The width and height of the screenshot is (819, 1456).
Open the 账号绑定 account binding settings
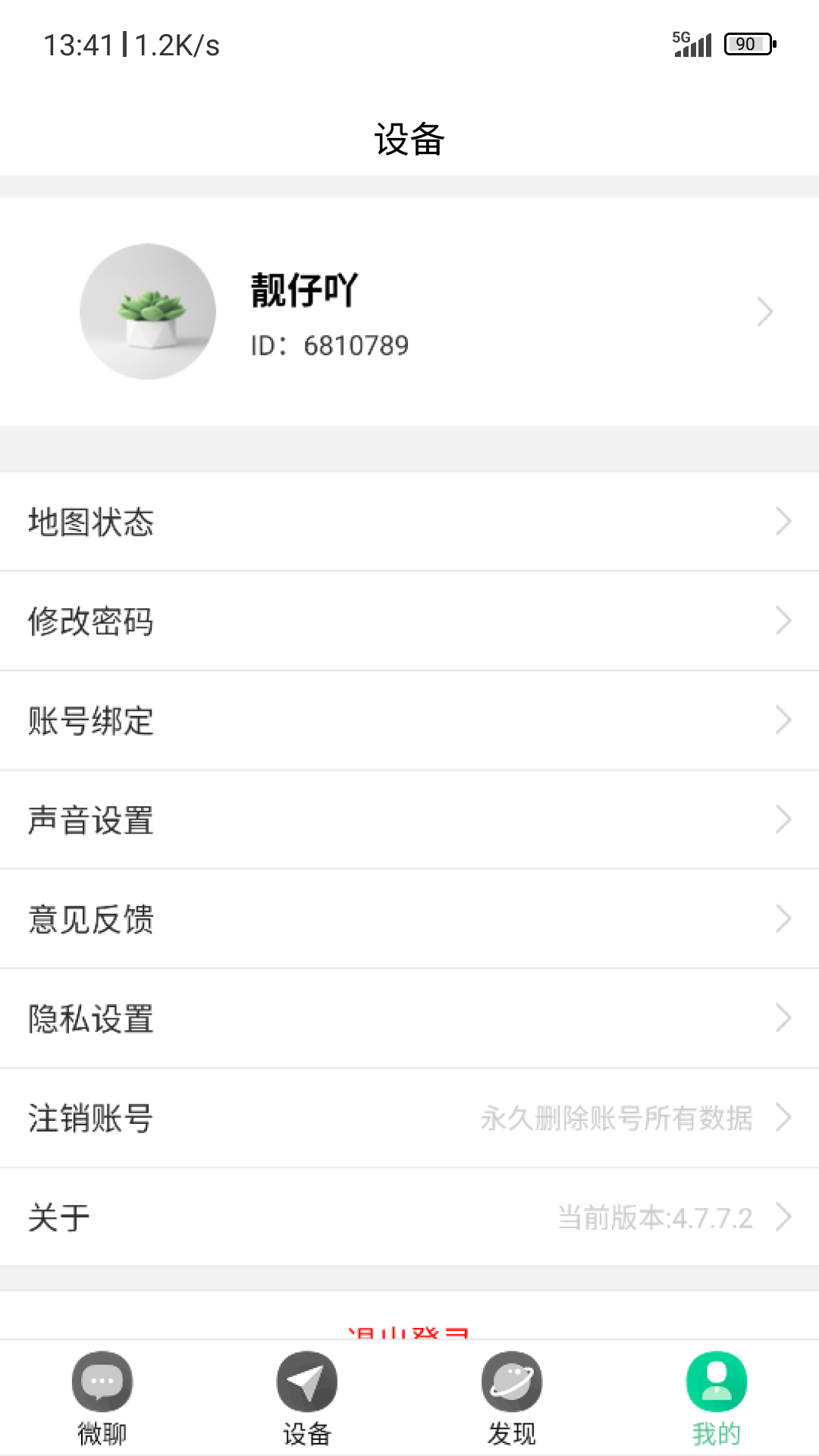point(409,720)
